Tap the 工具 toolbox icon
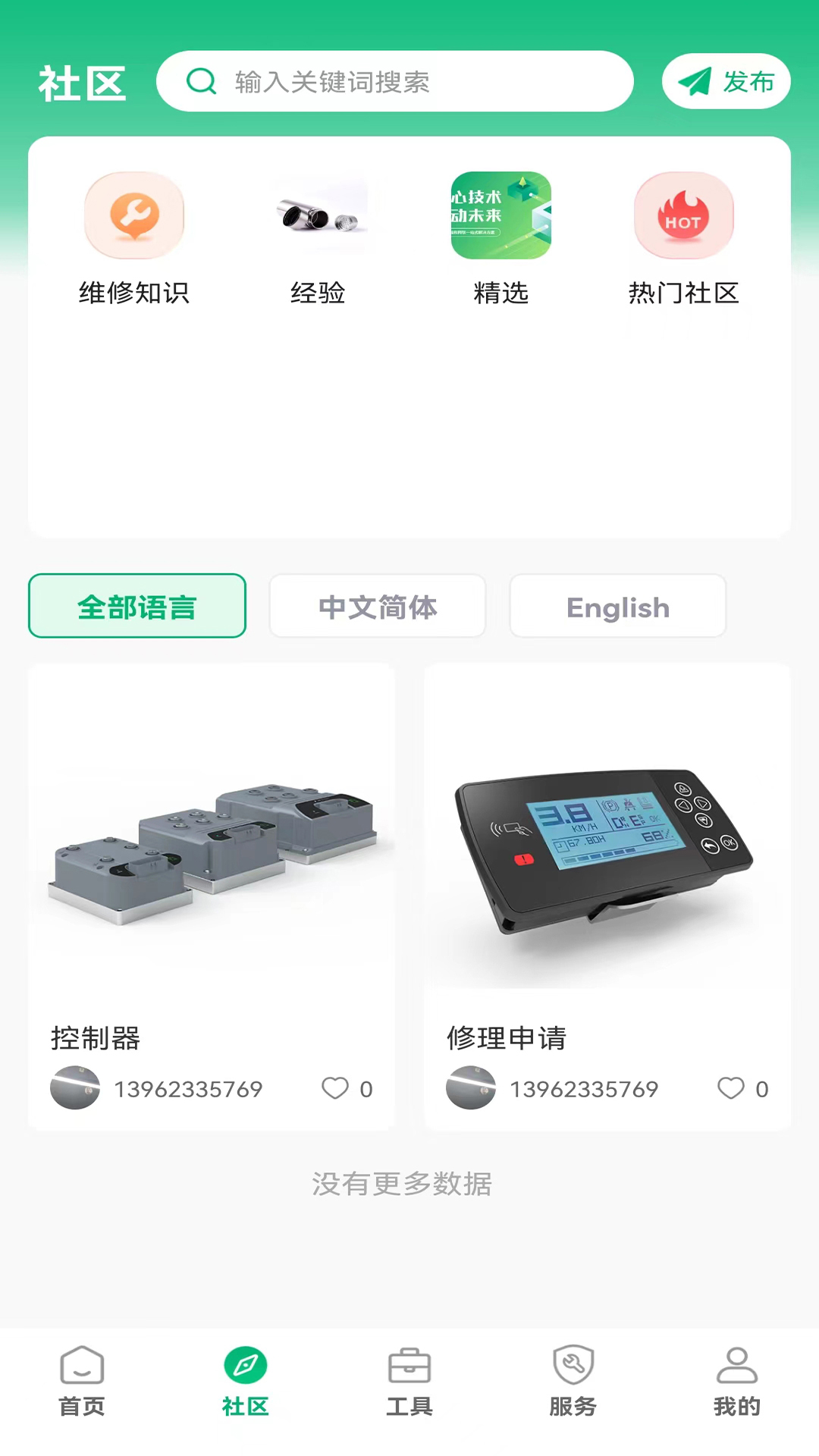Image resolution: width=819 pixels, height=1456 pixels. pyautogui.click(x=409, y=1365)
